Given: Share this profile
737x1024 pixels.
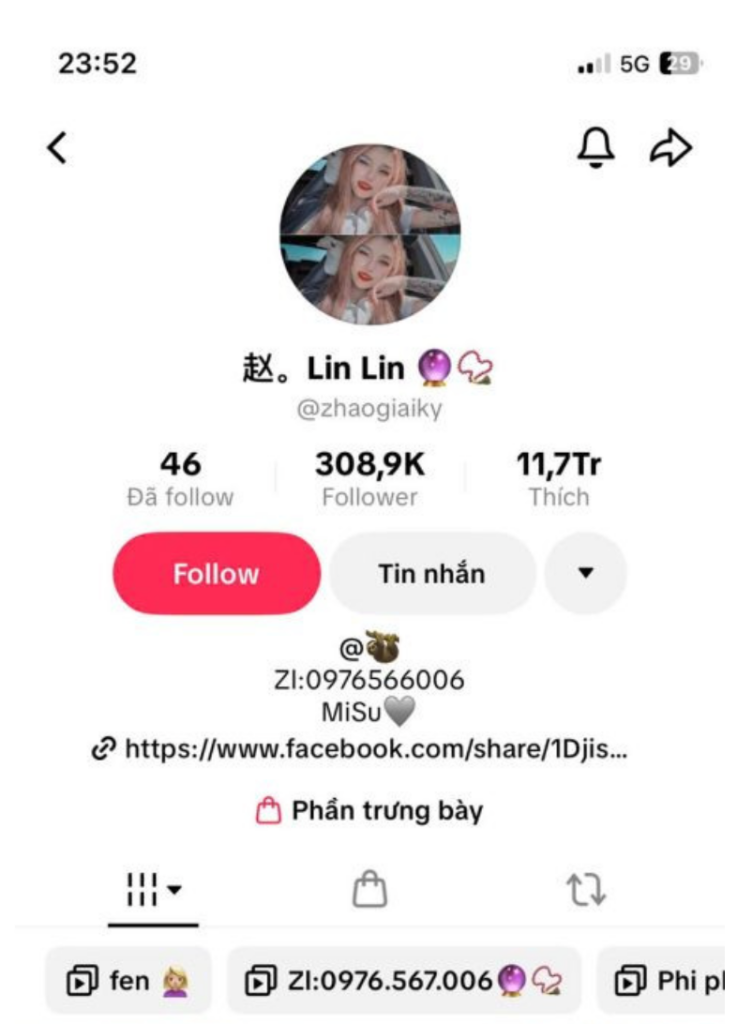Looking at the screenshot, I should pyautogui.click(x=671, y=148).
